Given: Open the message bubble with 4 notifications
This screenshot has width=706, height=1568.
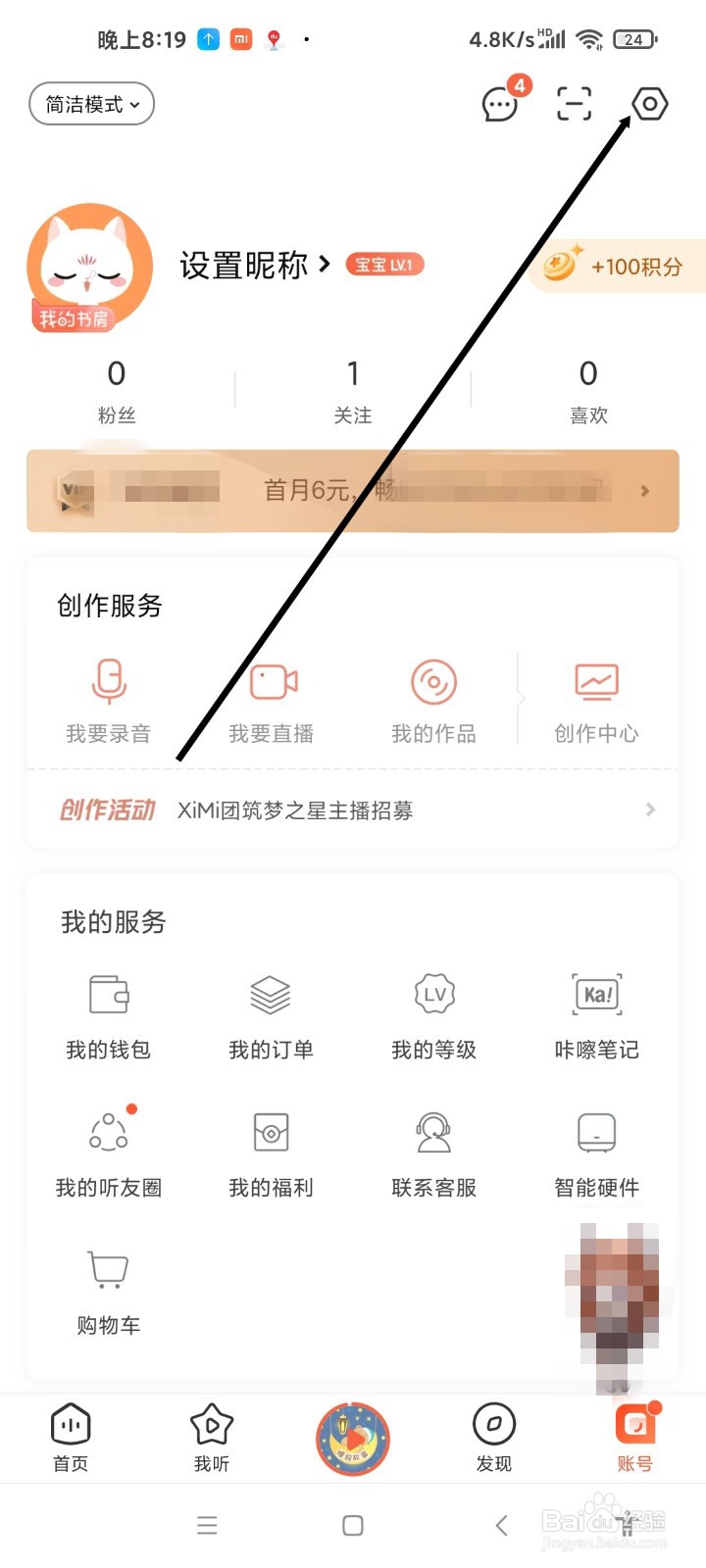Looking at the screenshot, I should point(499,104).
